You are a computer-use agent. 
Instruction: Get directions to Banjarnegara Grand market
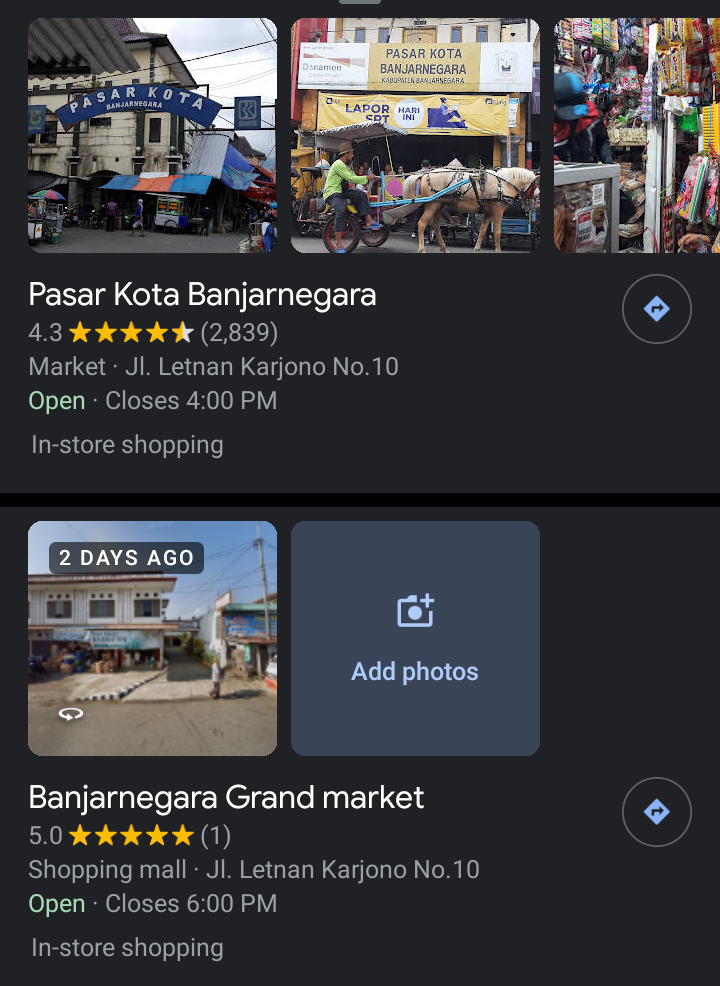656,811
